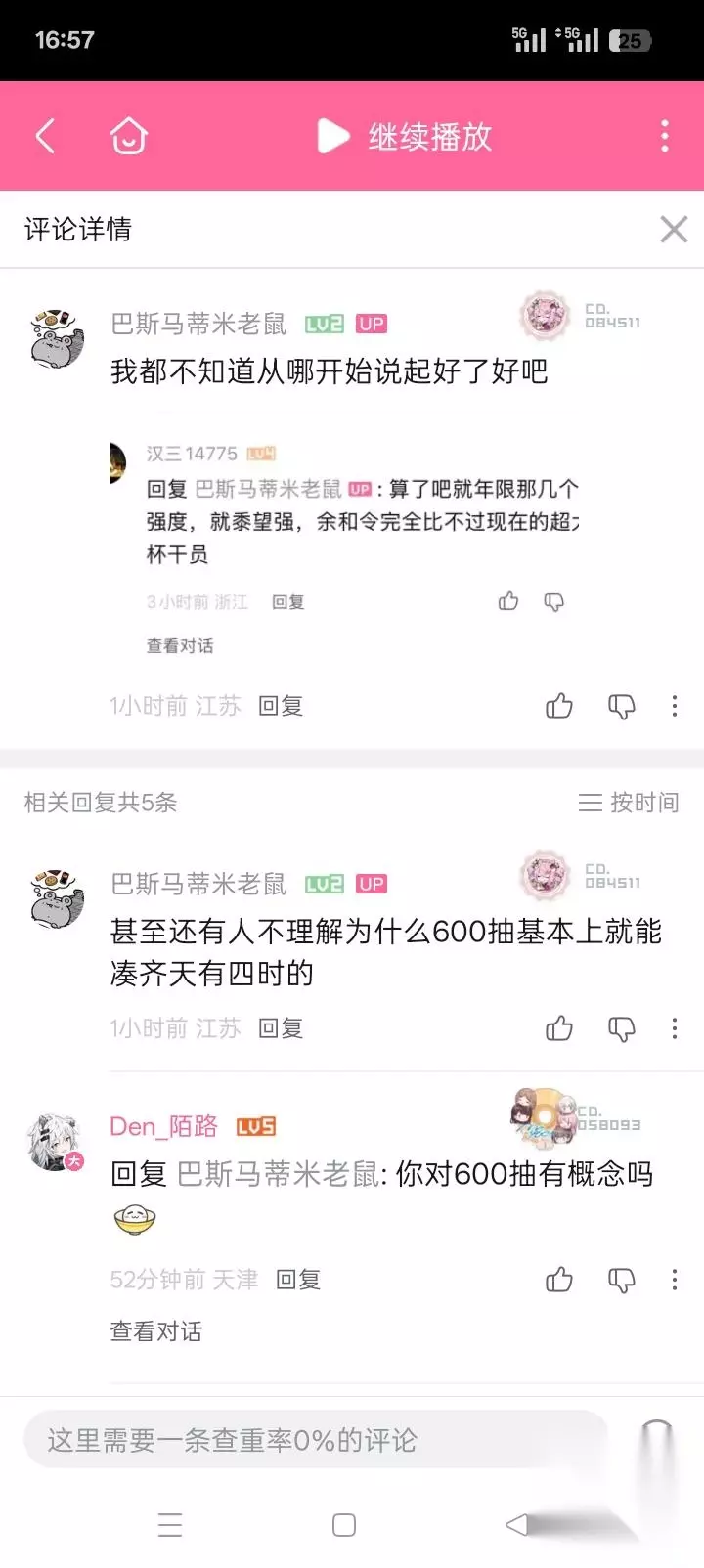This screenshot has width=704, height=1568.
Task: Go back using the header arrow
Action: (45, 136)
